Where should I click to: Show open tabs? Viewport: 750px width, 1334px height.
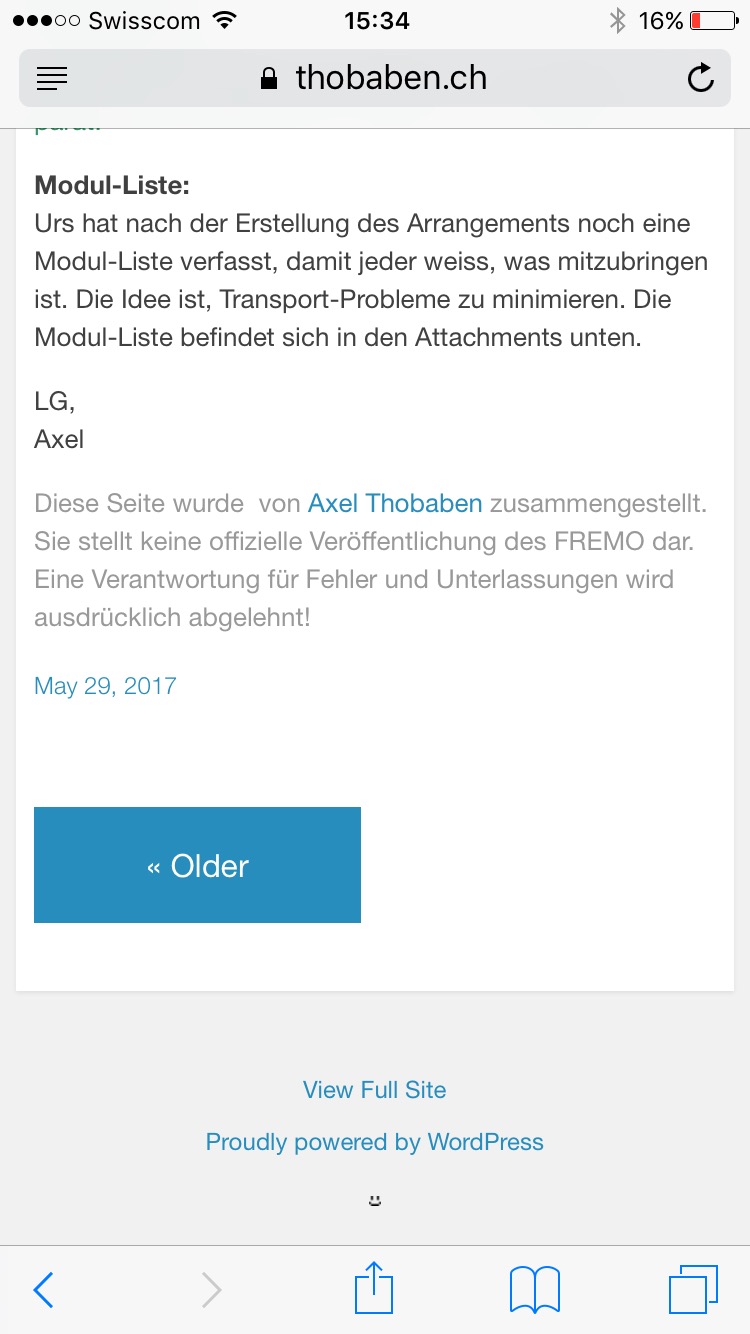coord(693,1289)
